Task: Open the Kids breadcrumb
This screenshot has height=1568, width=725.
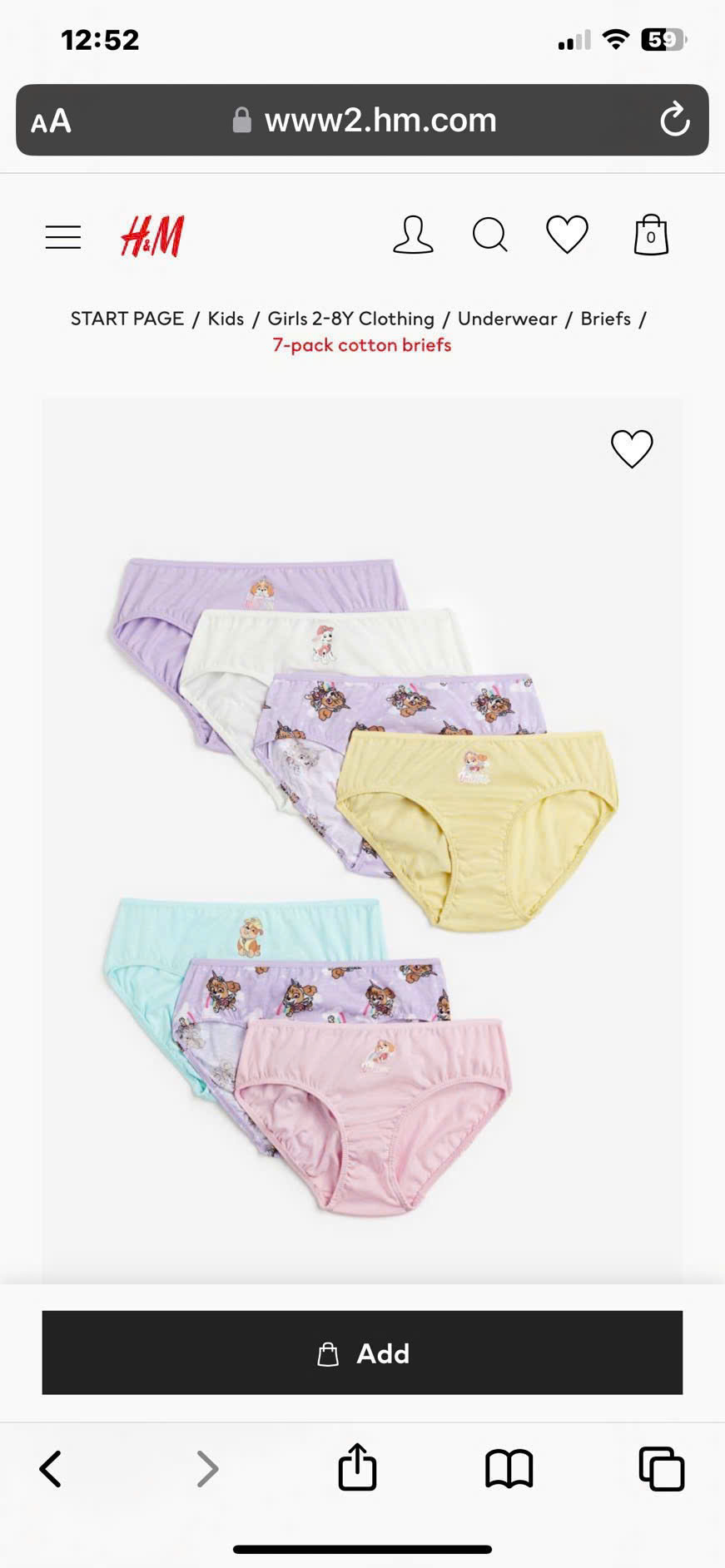Action: [226, 319]
